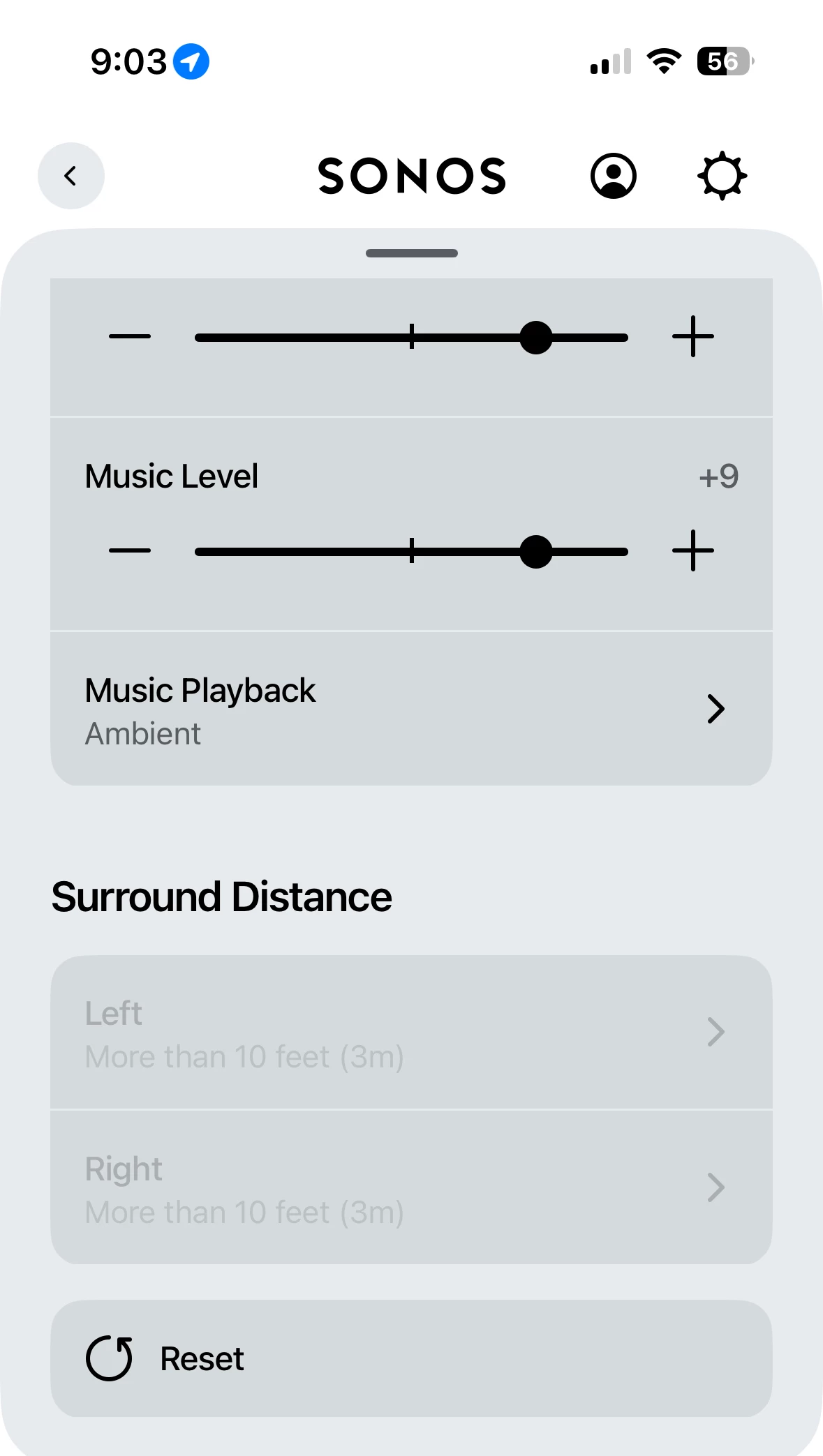The height and width of the screenshot is (1456, 823).
Task: Tap the sheet drag handle
Action: [x=411, y=253]
